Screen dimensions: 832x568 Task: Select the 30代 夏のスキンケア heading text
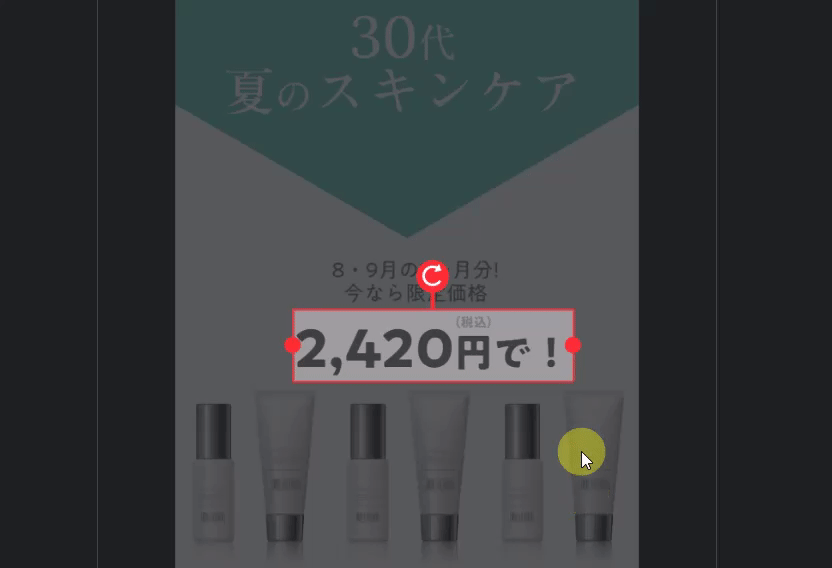click(x=402, y=68)
